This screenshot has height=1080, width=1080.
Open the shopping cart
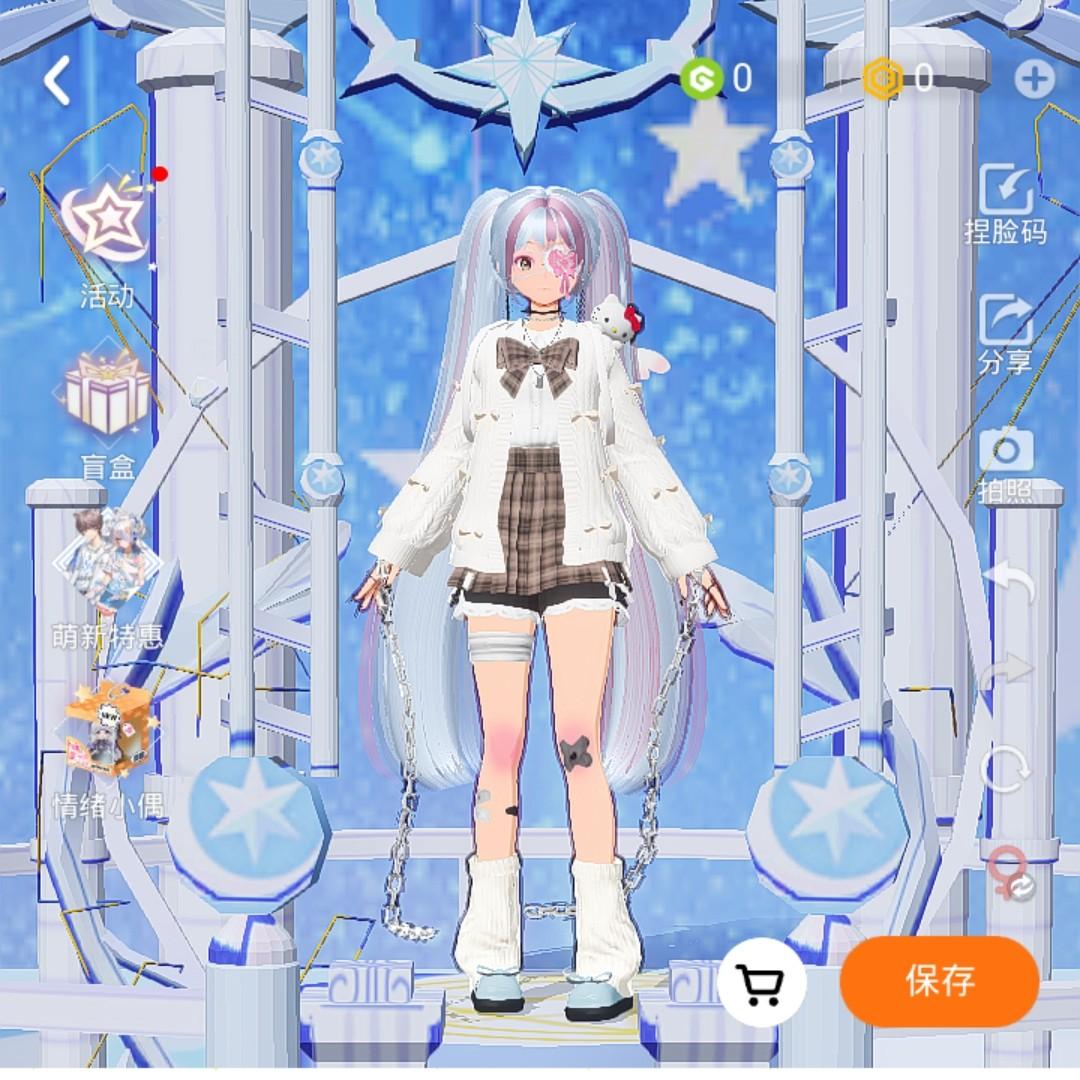coord(762,985)
